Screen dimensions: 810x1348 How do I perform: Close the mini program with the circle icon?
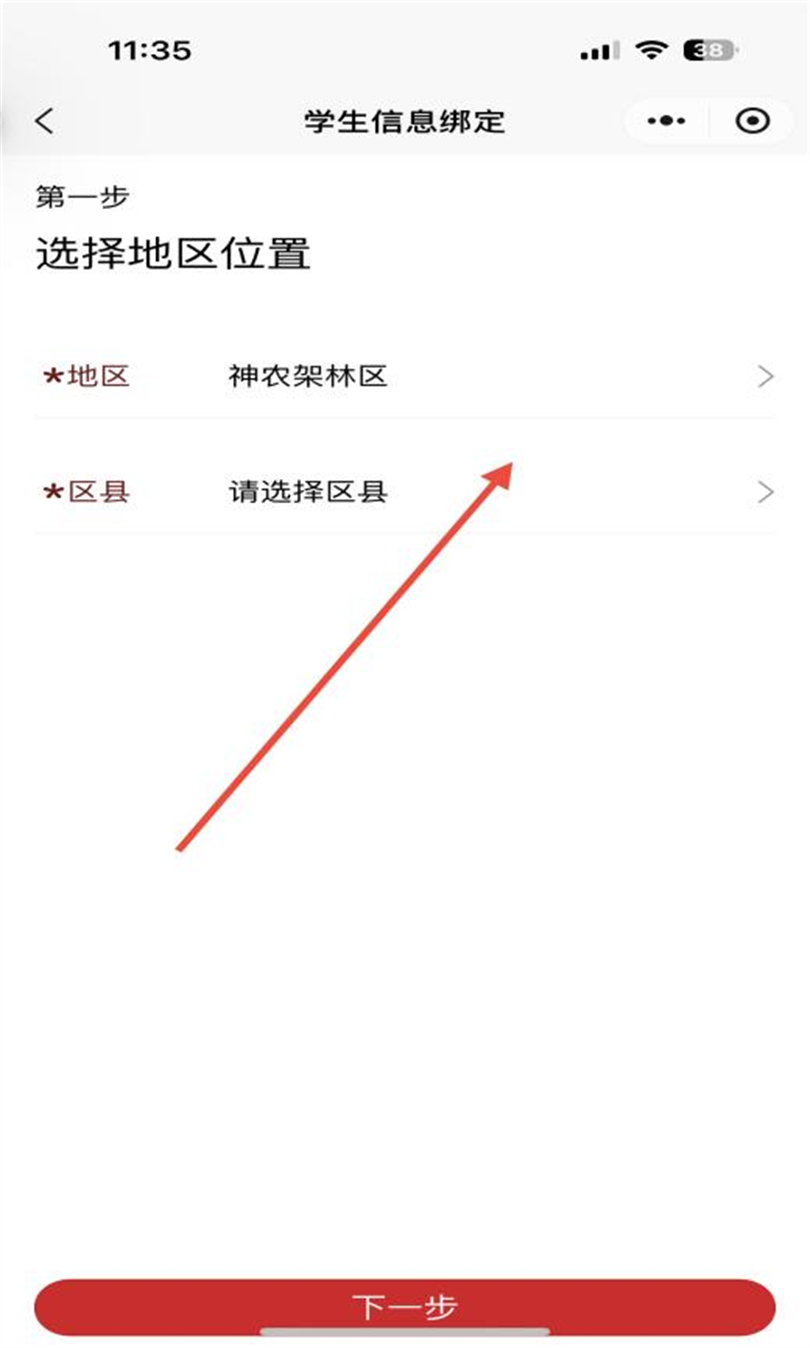752,121
